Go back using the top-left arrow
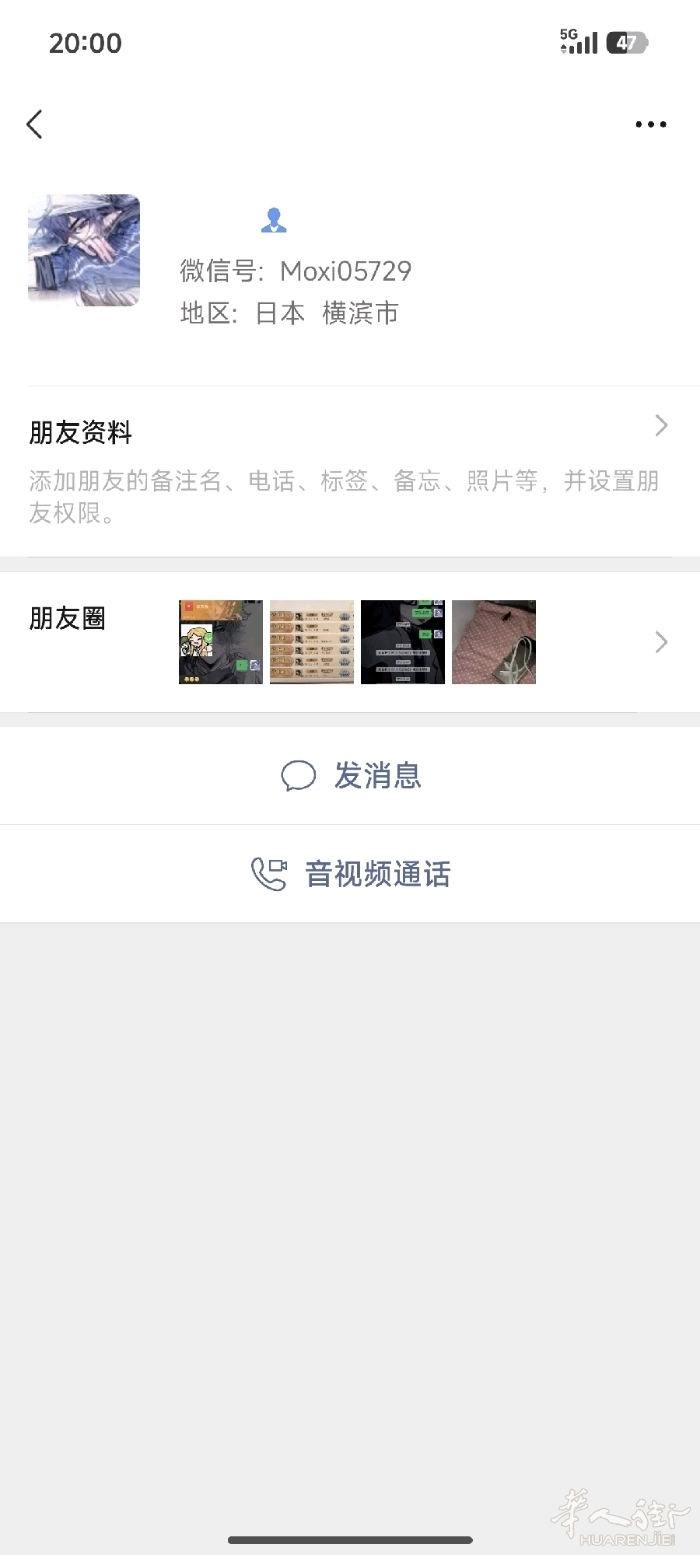Image resolution: width=700 pixels, height=1555 pixels. [35, 124]
